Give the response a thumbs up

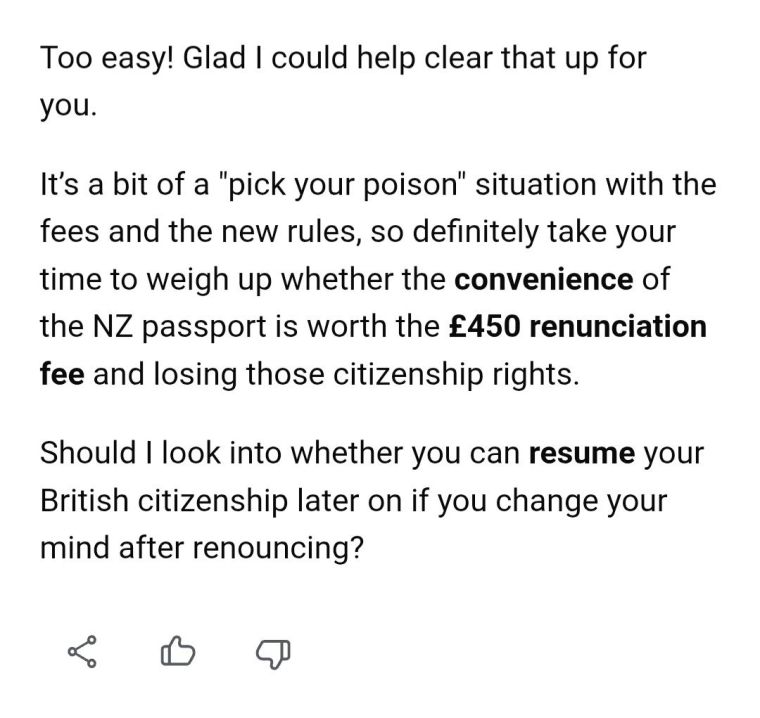pos(177,652)
